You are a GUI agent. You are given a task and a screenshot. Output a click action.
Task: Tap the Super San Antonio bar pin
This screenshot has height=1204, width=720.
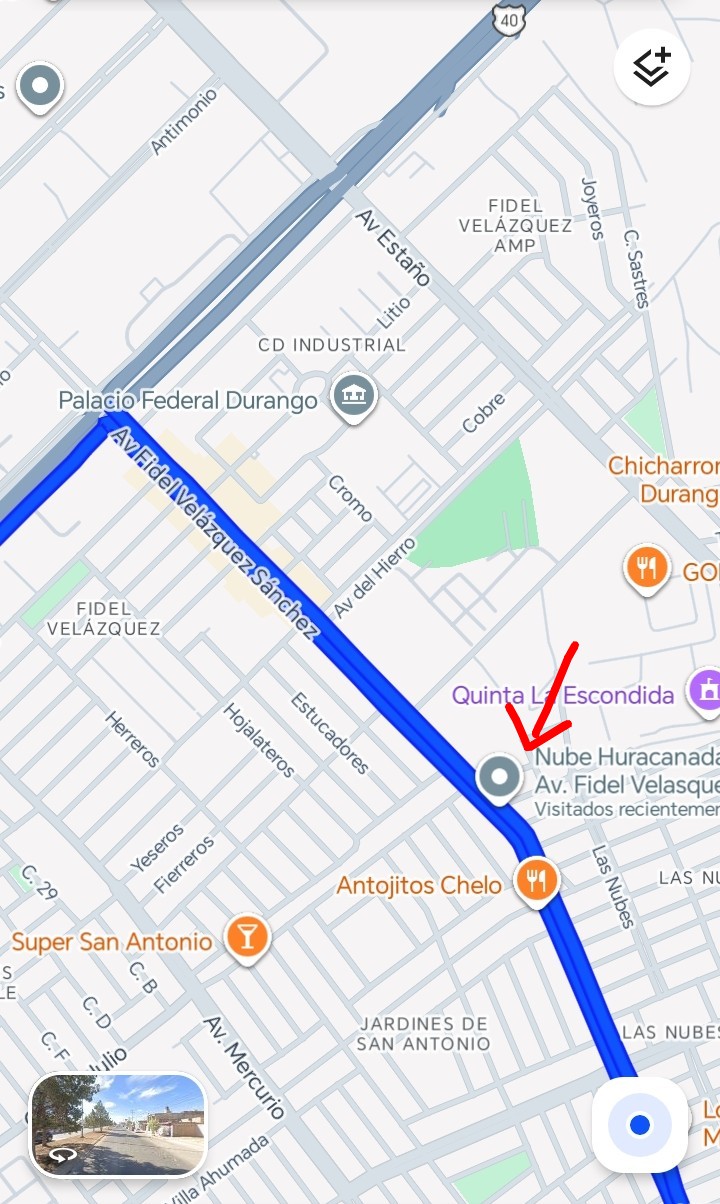point(247,938)
